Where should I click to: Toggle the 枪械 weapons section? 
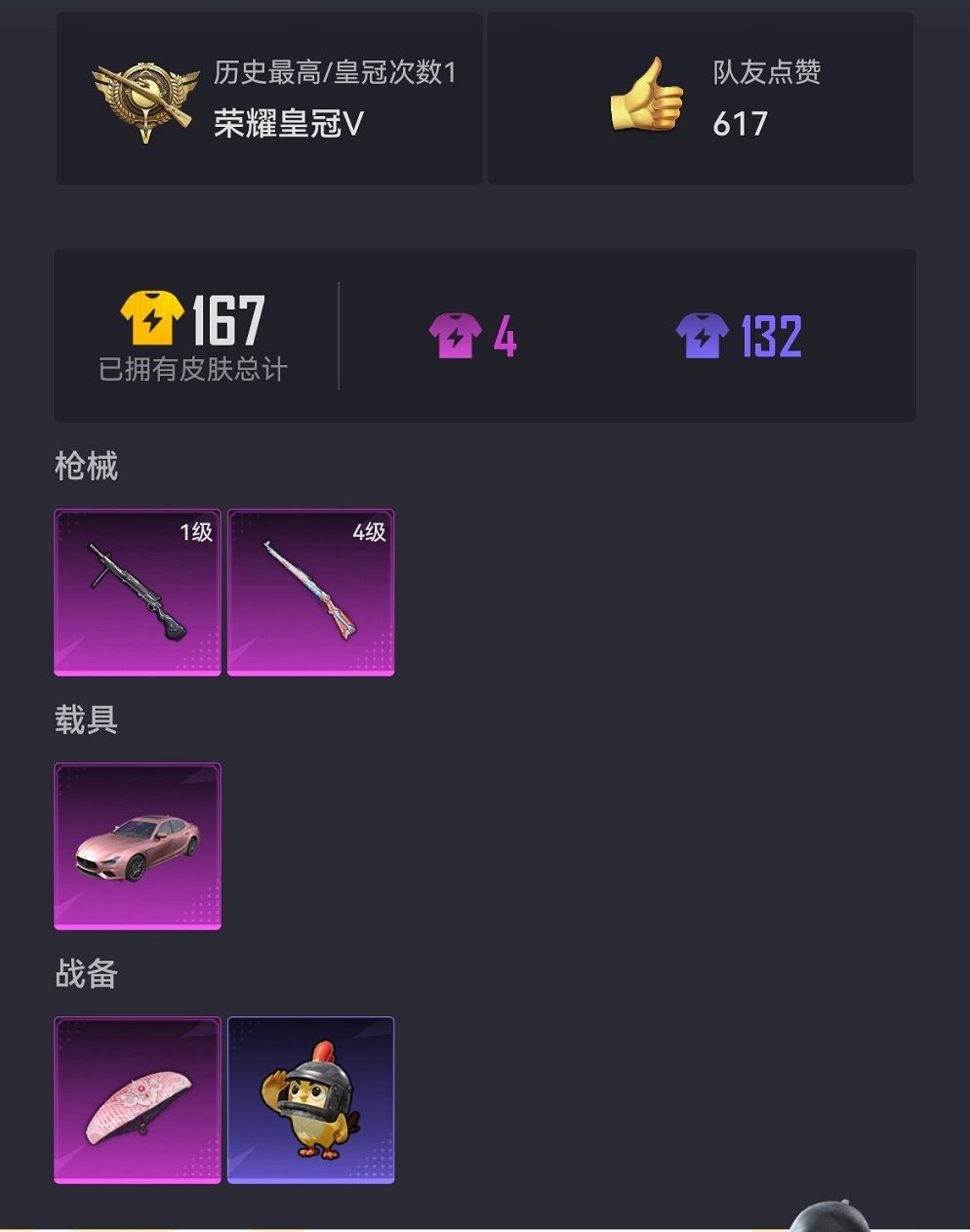(x=87, y=467)
